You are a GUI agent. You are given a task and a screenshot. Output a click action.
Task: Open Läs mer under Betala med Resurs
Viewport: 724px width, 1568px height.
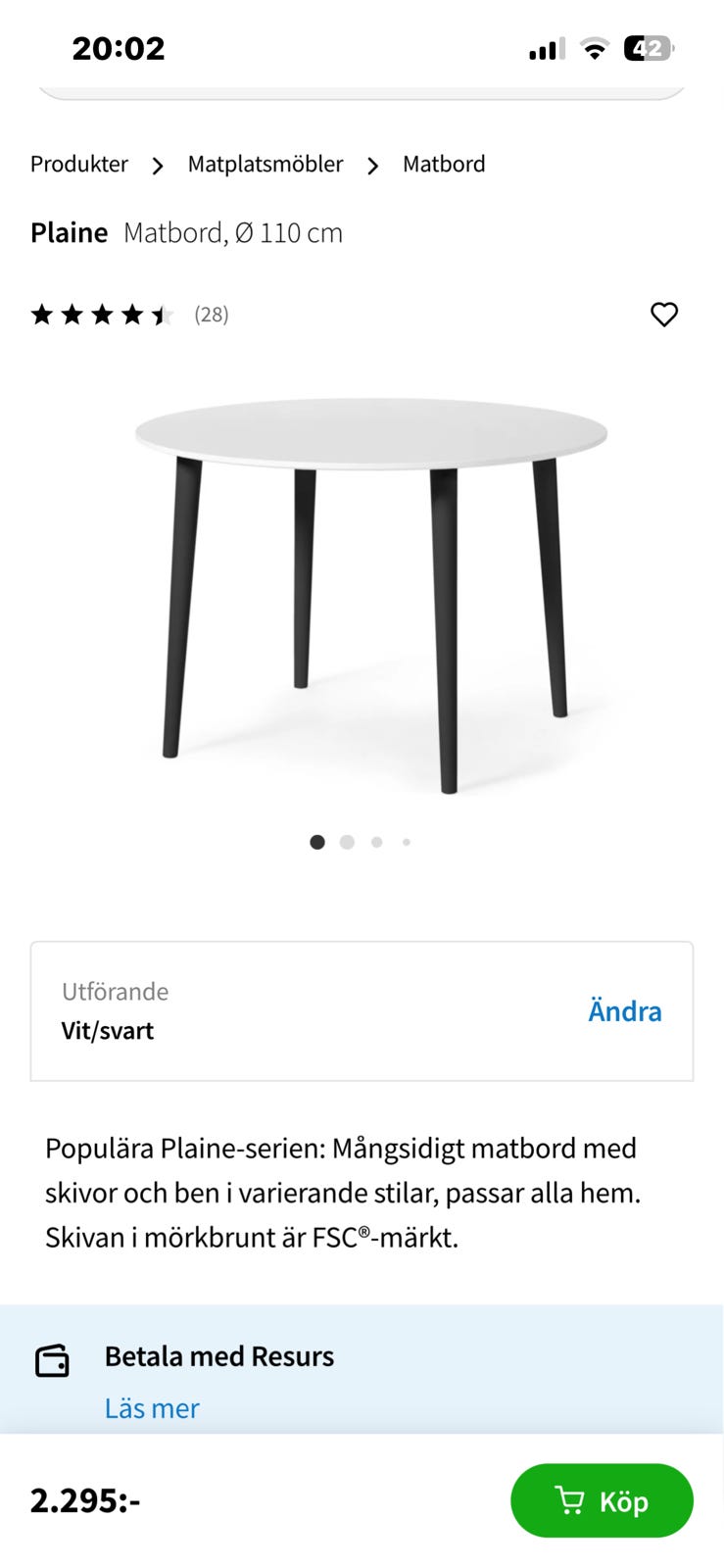coord(152,1408)
